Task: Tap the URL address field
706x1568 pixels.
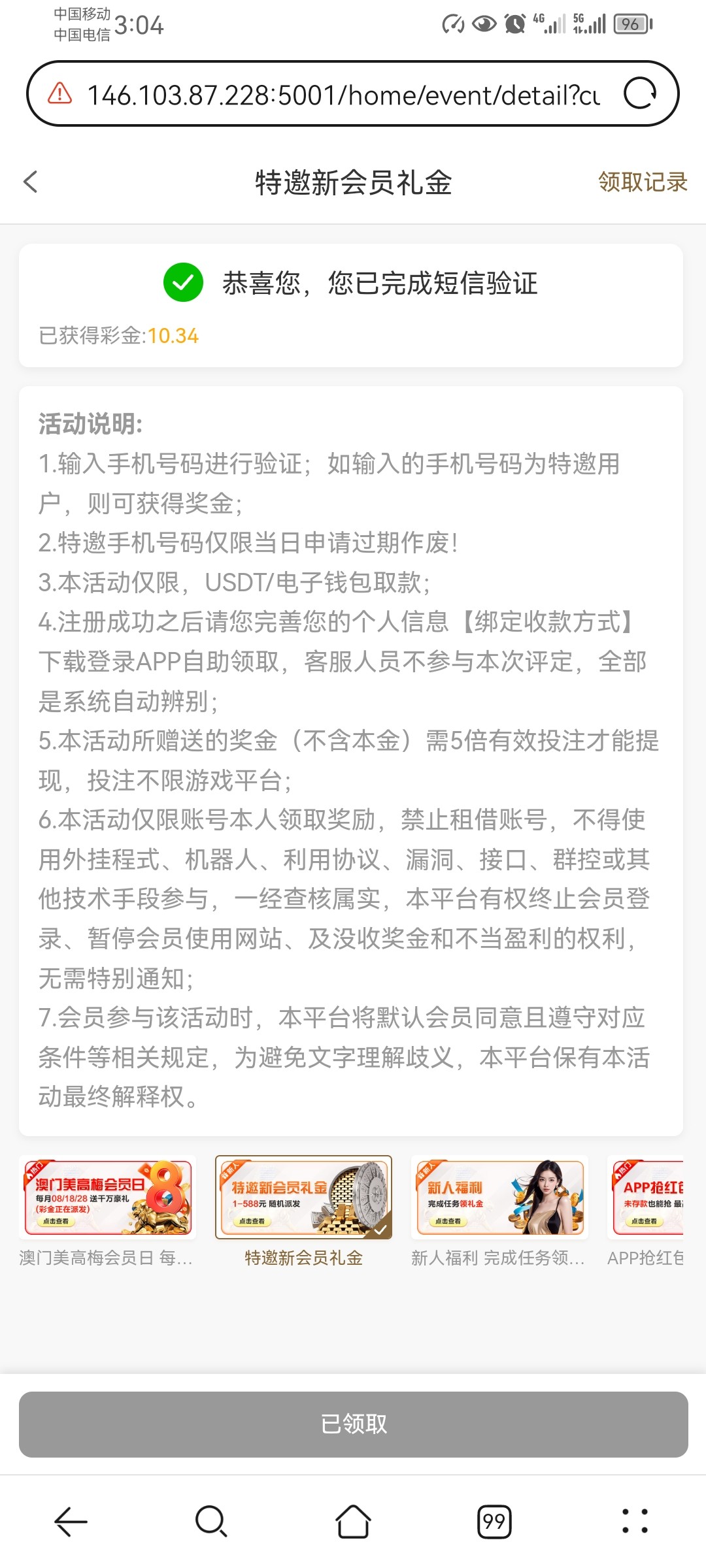Action: coord(343,95)
